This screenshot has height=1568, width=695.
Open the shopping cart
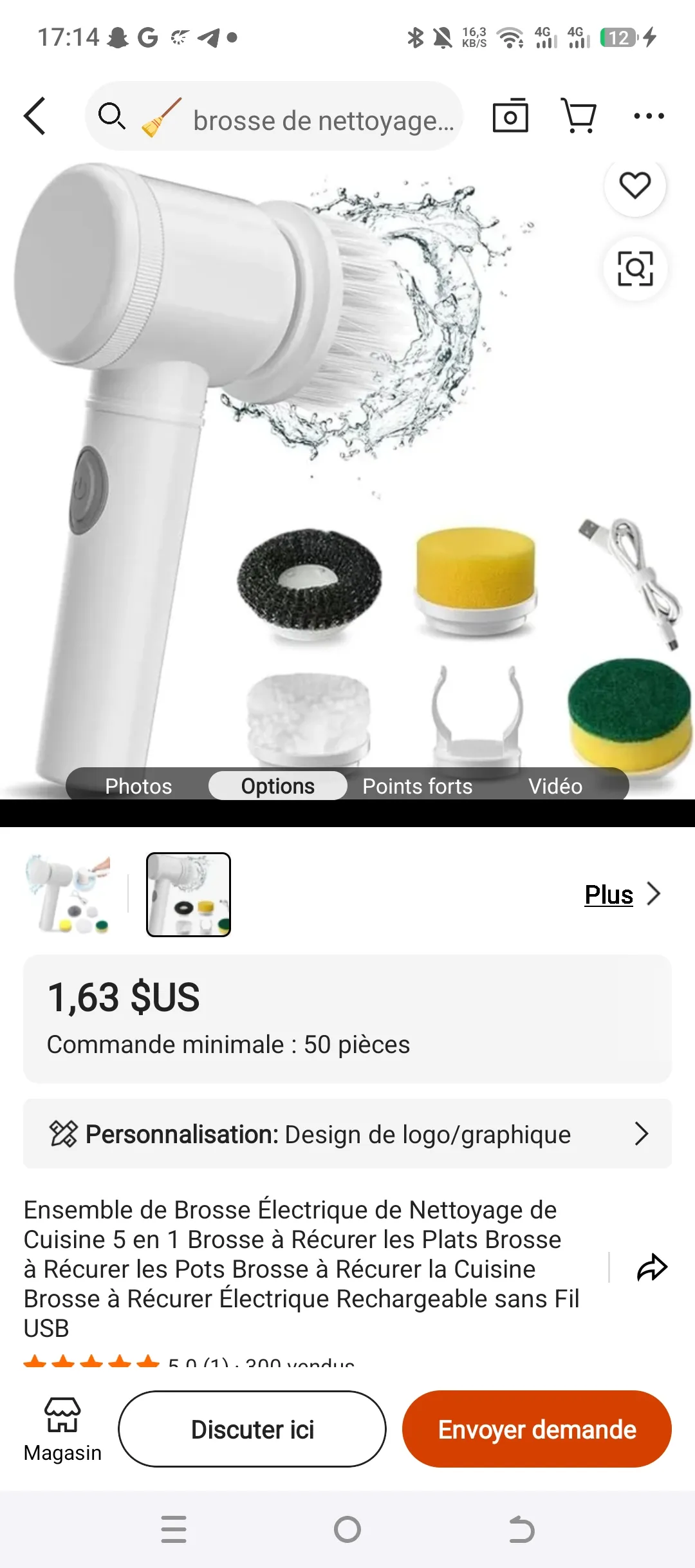(579, 116)
